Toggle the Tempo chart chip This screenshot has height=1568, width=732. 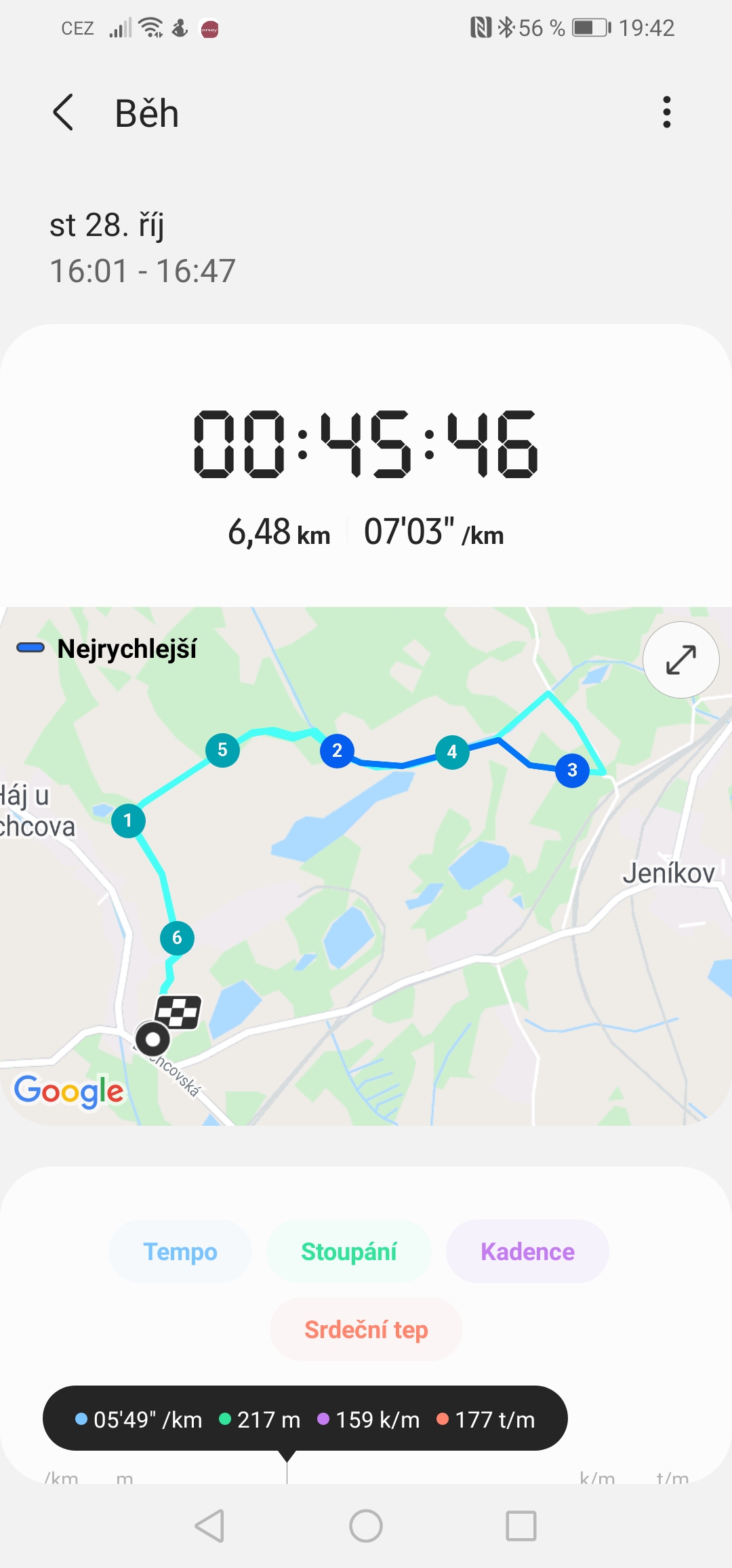pos(180,1251)
